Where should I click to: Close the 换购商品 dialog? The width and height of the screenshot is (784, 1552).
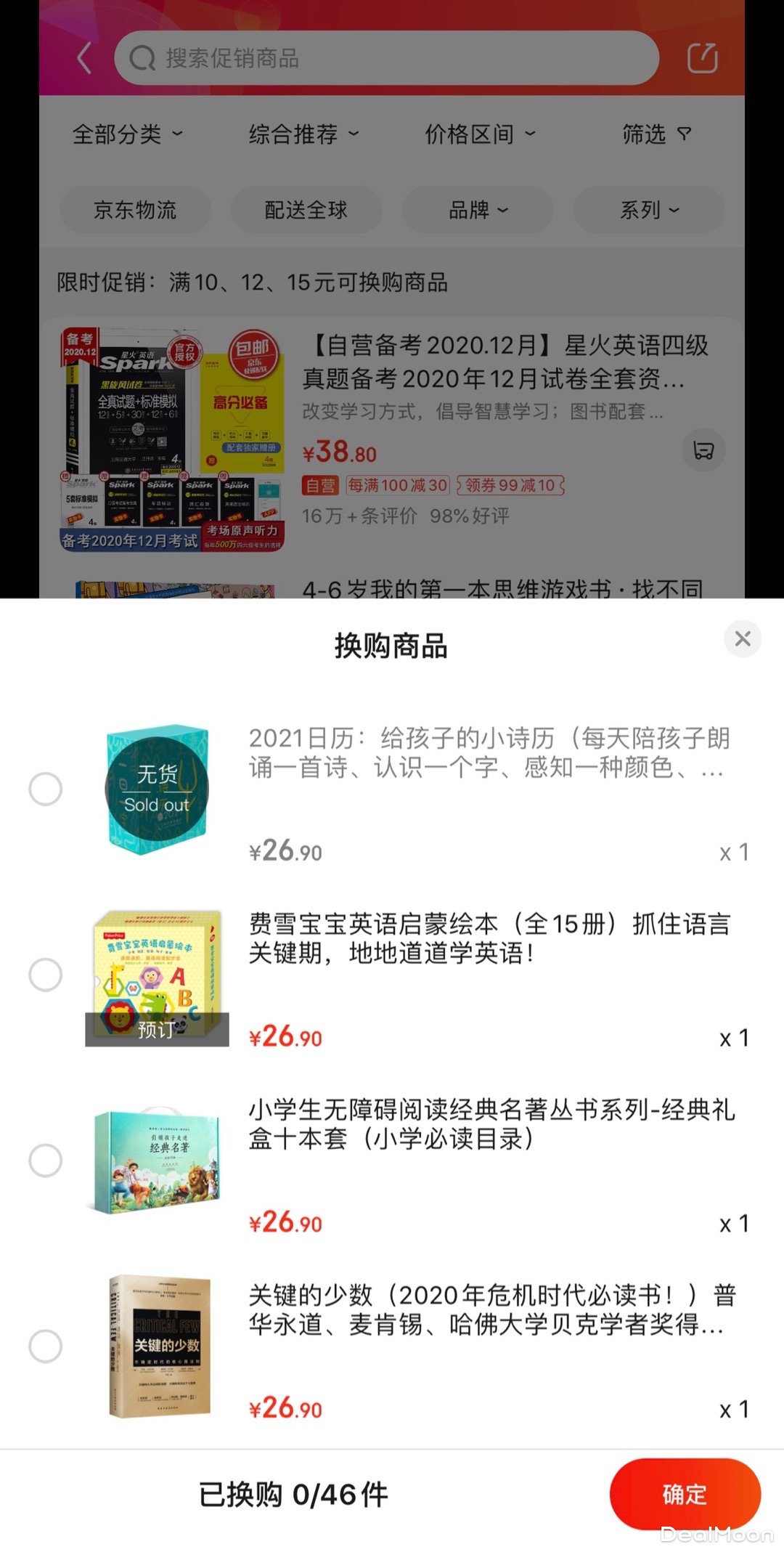[742, 639]
